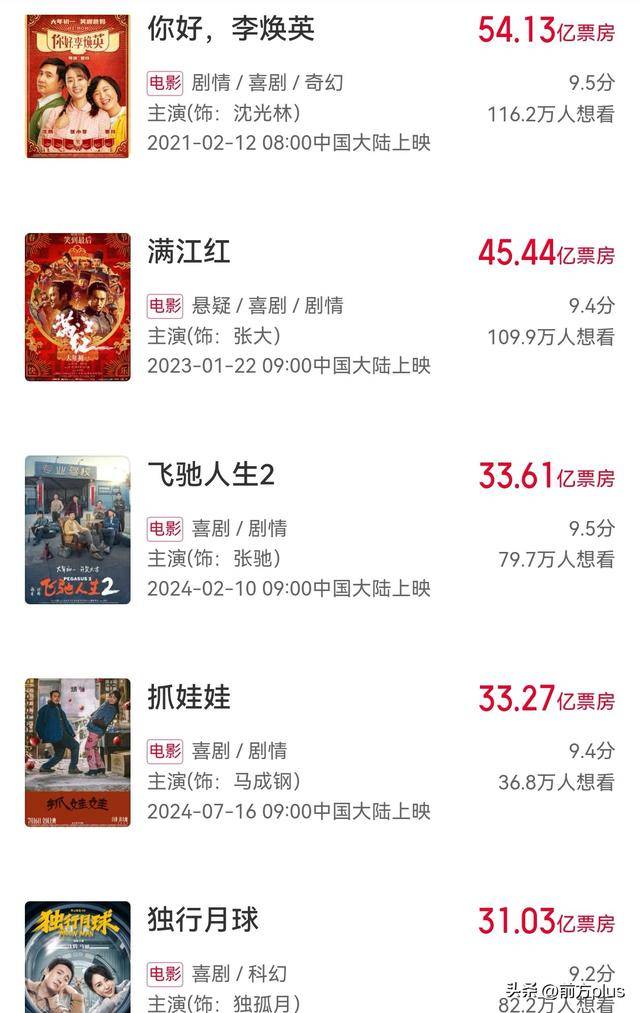Tap the 独行月球 movie row

coord(203,919)
